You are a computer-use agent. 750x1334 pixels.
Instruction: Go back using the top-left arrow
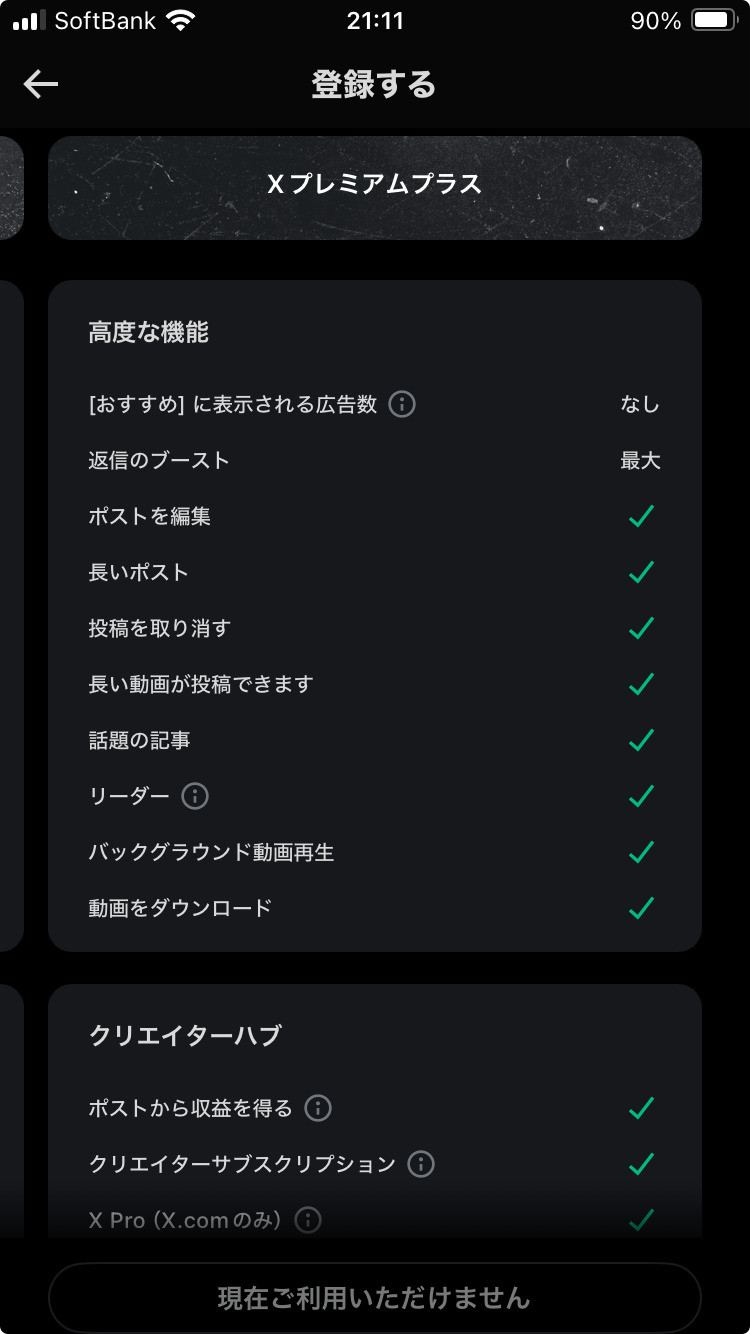[41, 85]
